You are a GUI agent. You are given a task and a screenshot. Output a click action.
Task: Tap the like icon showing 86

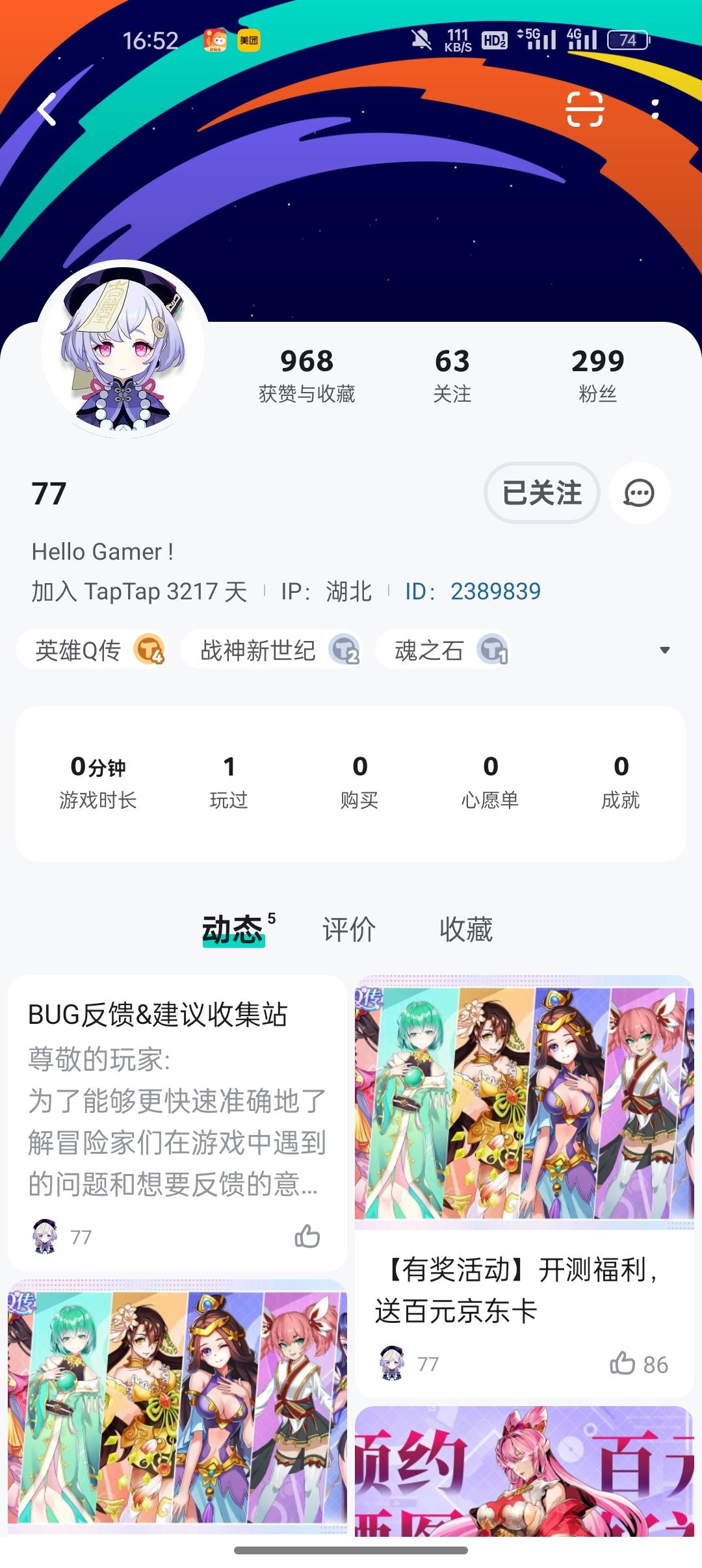coord(625,1363)
